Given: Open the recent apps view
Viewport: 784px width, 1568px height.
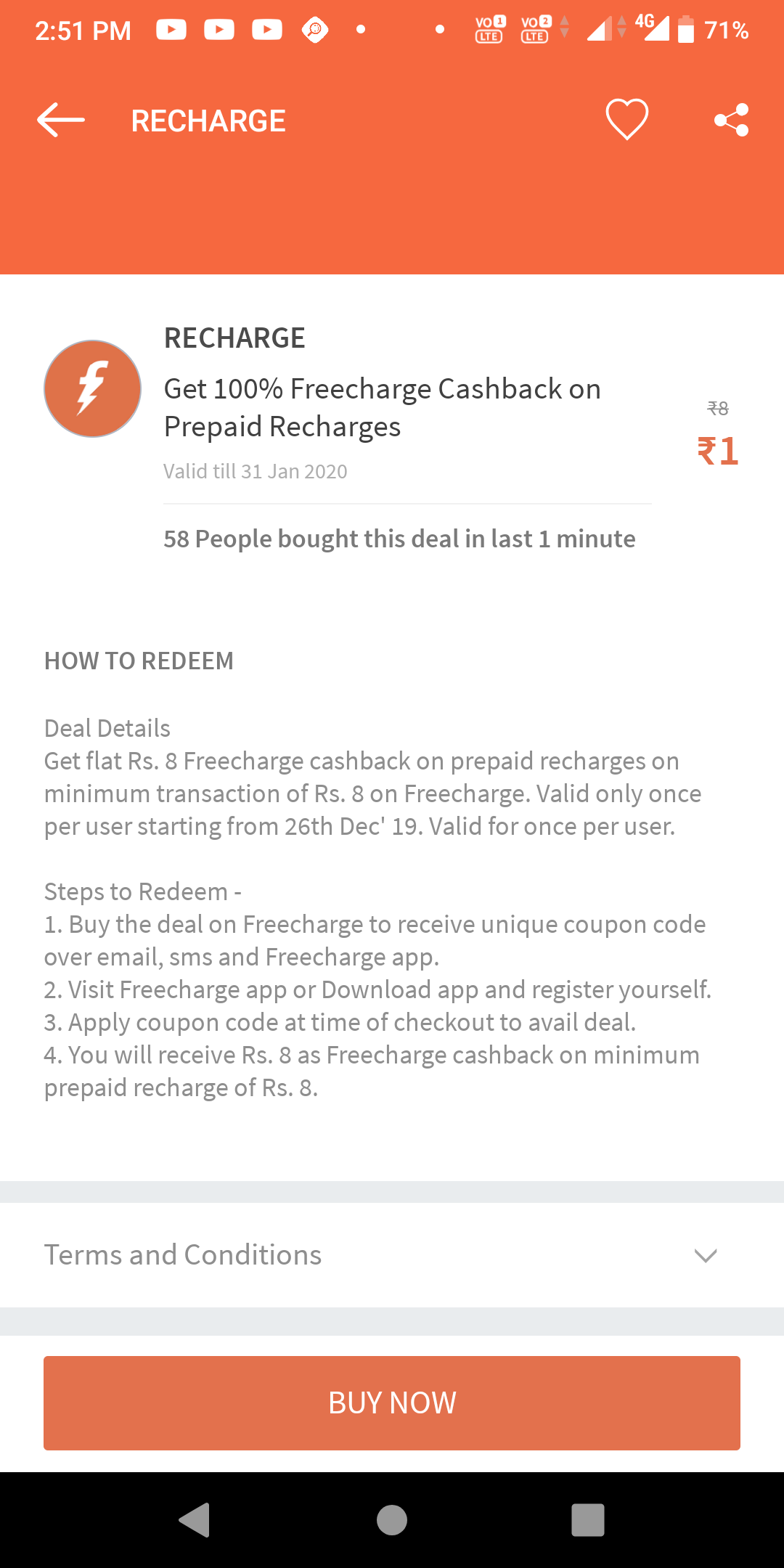Looking at the screenshot, I should click(x=587, y=1520).
